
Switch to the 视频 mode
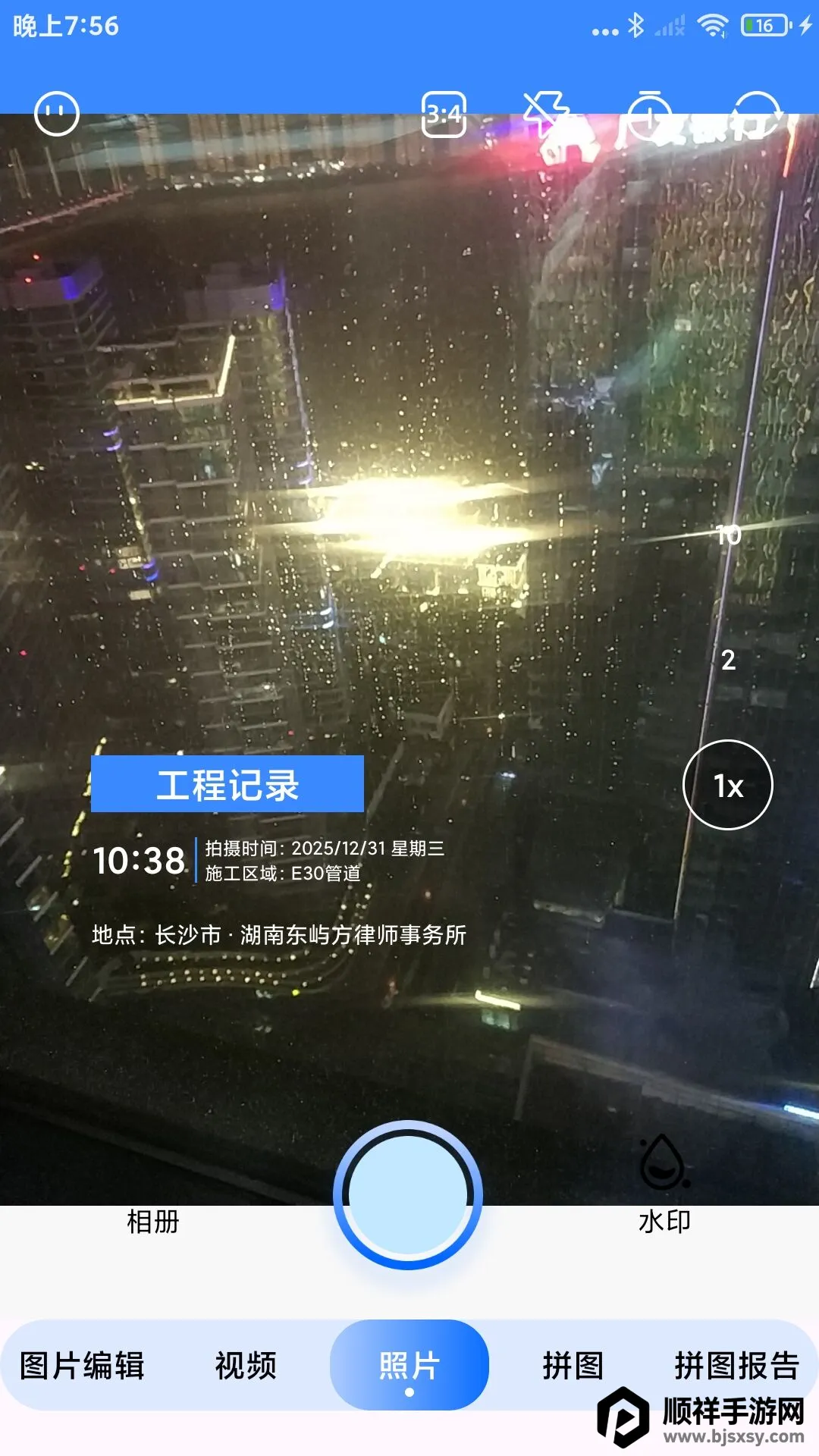246,1366
